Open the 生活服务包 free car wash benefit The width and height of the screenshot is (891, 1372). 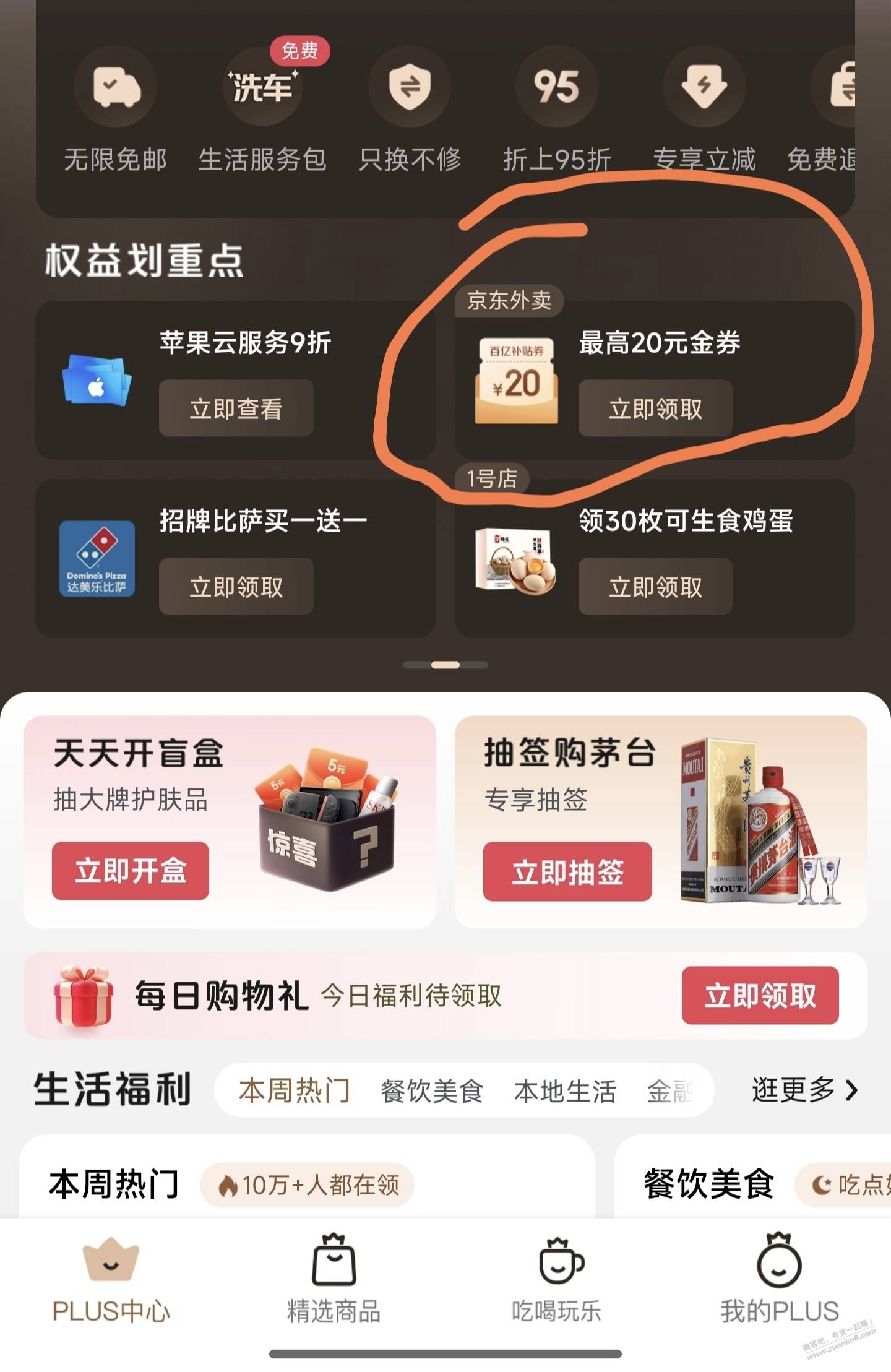pyautogui.click(x=262, y=88)
